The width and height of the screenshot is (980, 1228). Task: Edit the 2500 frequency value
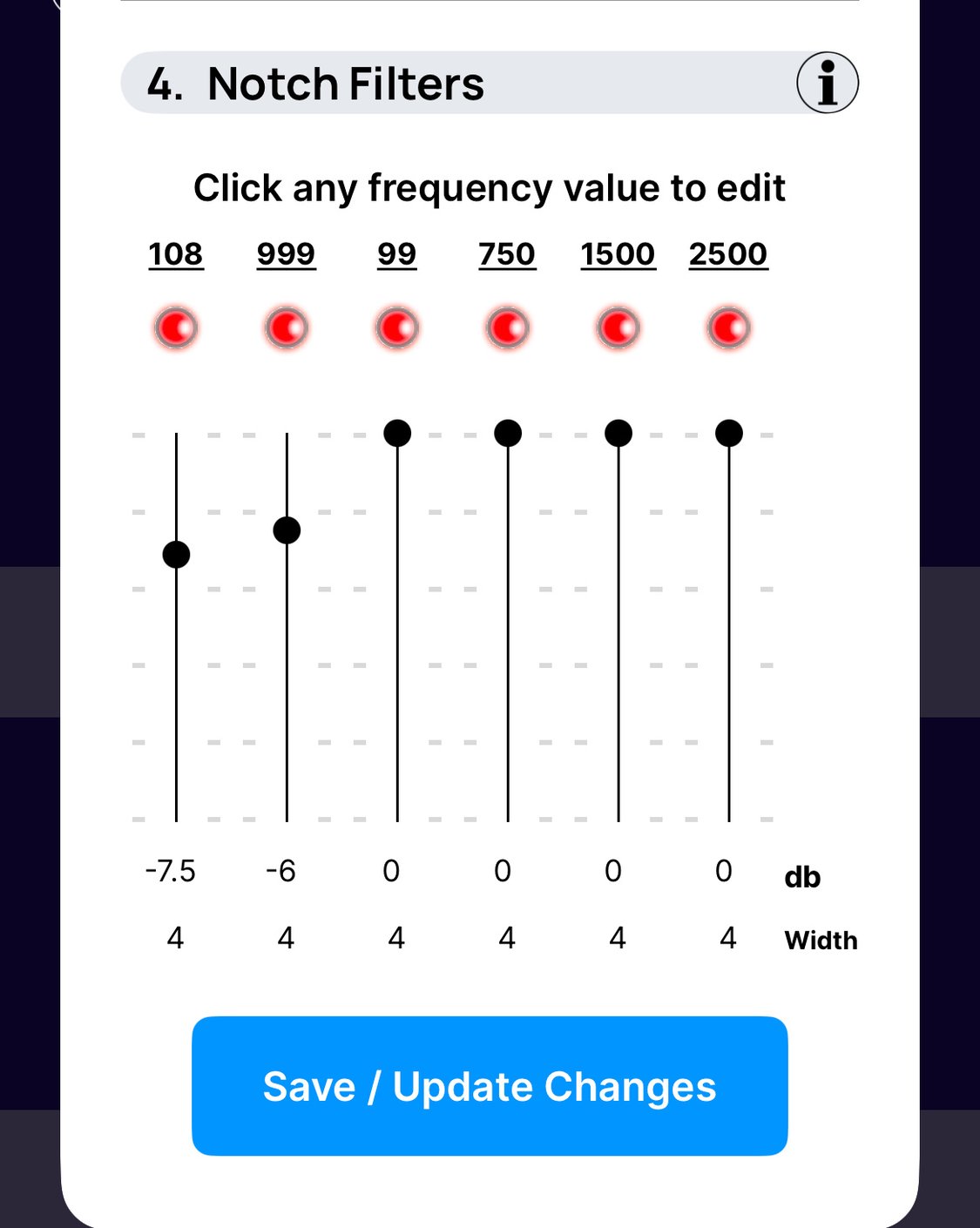coord(728,253)
